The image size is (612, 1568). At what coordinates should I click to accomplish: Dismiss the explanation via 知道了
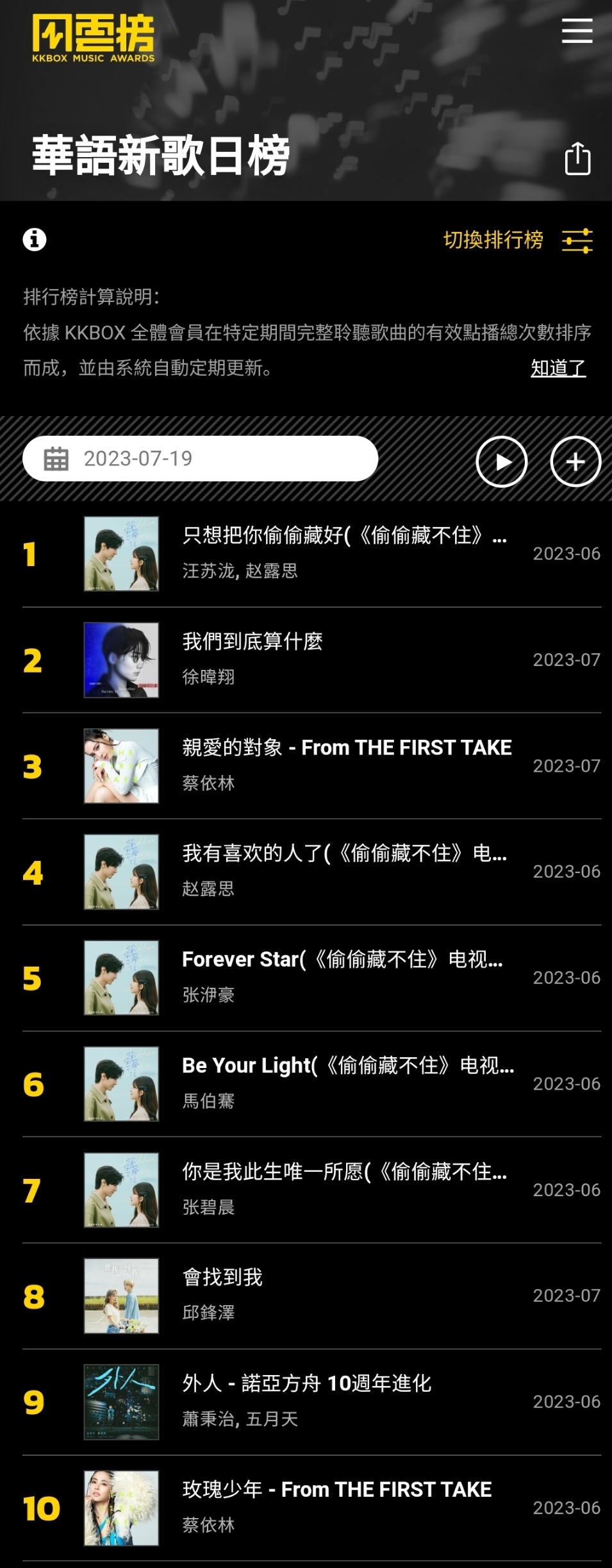558,368
